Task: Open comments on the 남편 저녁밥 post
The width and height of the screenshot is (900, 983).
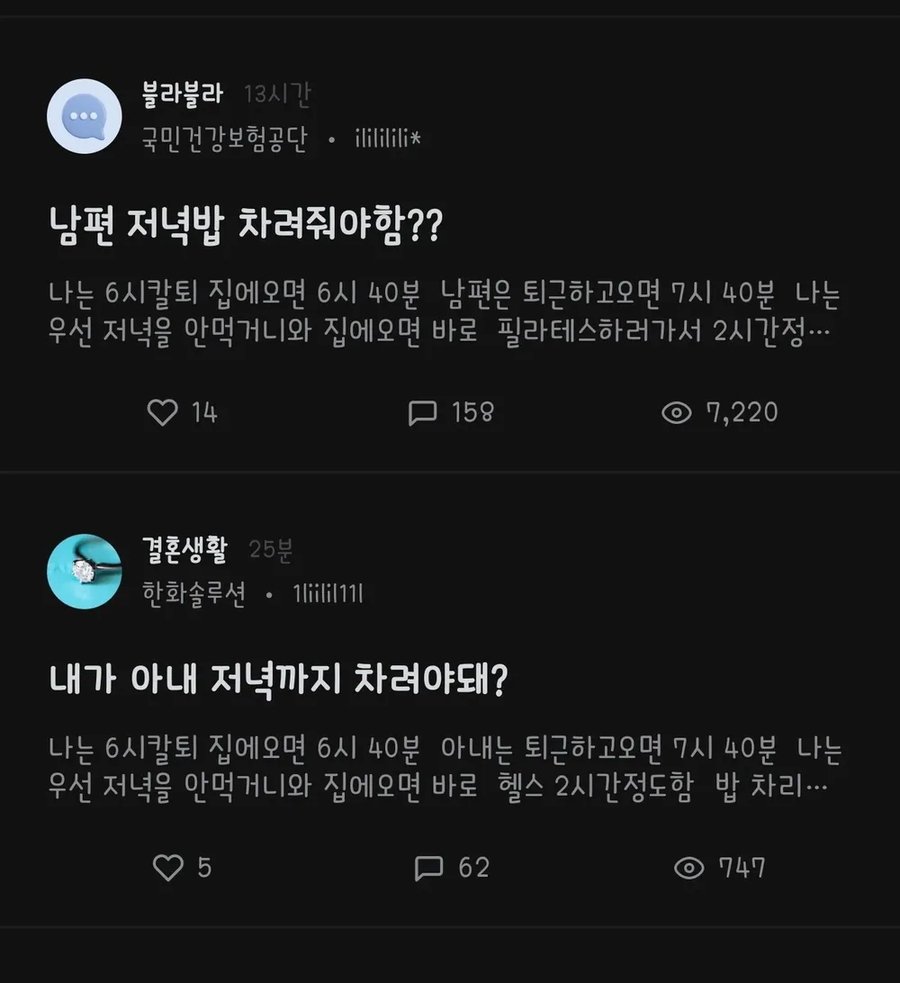Action: [423, 412]
